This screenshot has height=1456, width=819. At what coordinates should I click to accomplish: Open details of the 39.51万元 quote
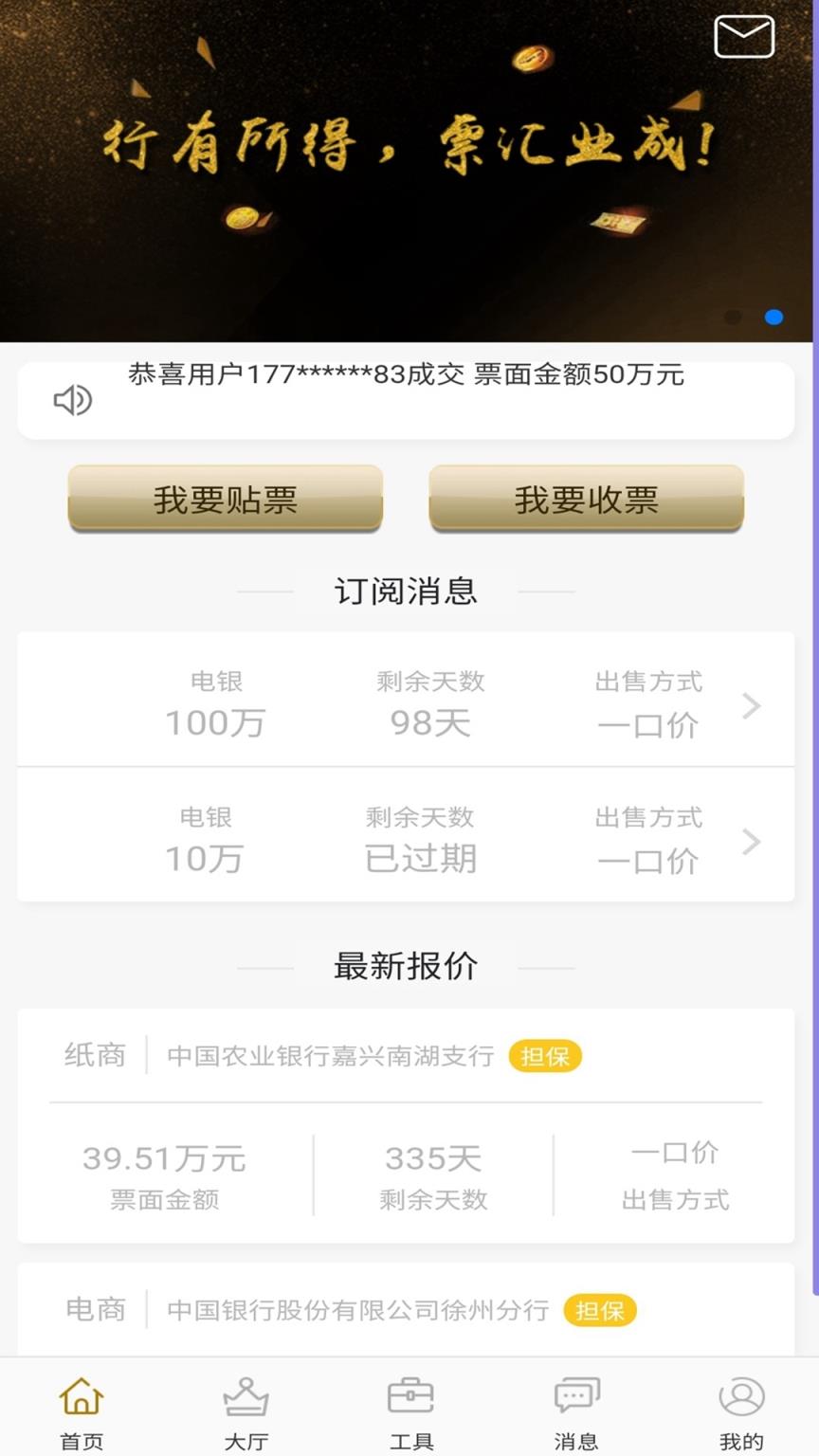pyautogui.click(x=406, y=1175)
